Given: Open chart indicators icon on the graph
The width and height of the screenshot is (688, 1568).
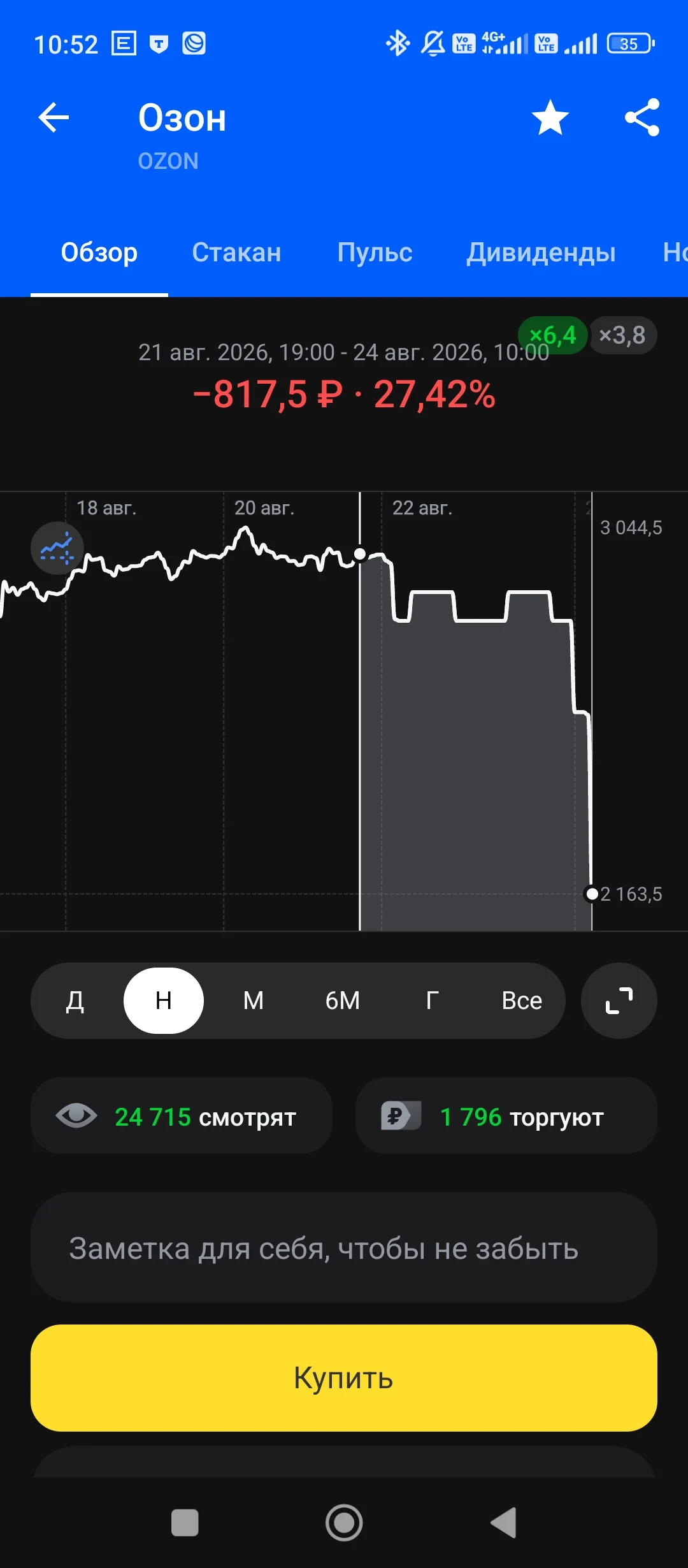Looking at the screenshot, I should pyautogui.click(x=57, y=548).
